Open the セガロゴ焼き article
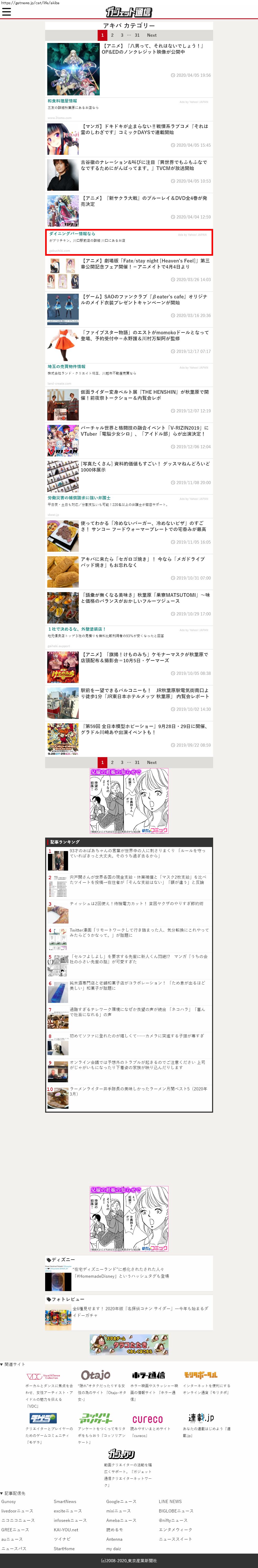 143,562
